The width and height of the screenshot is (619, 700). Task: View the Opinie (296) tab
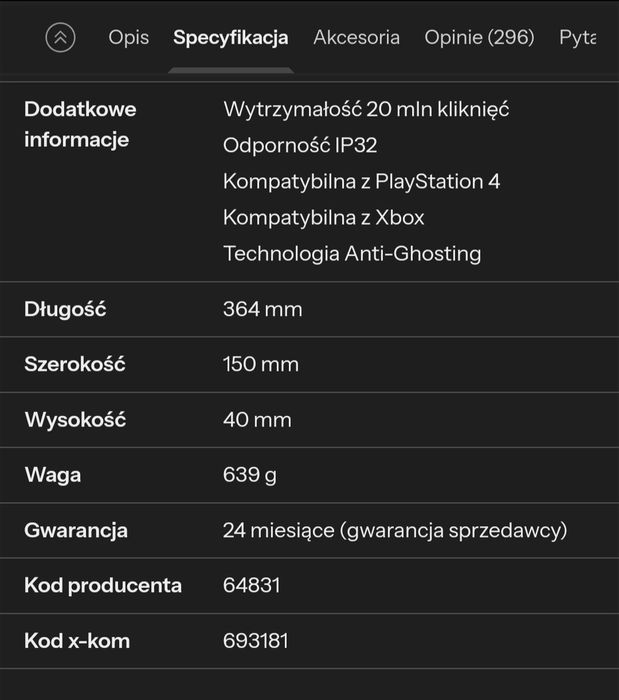(x=479, y=38)
